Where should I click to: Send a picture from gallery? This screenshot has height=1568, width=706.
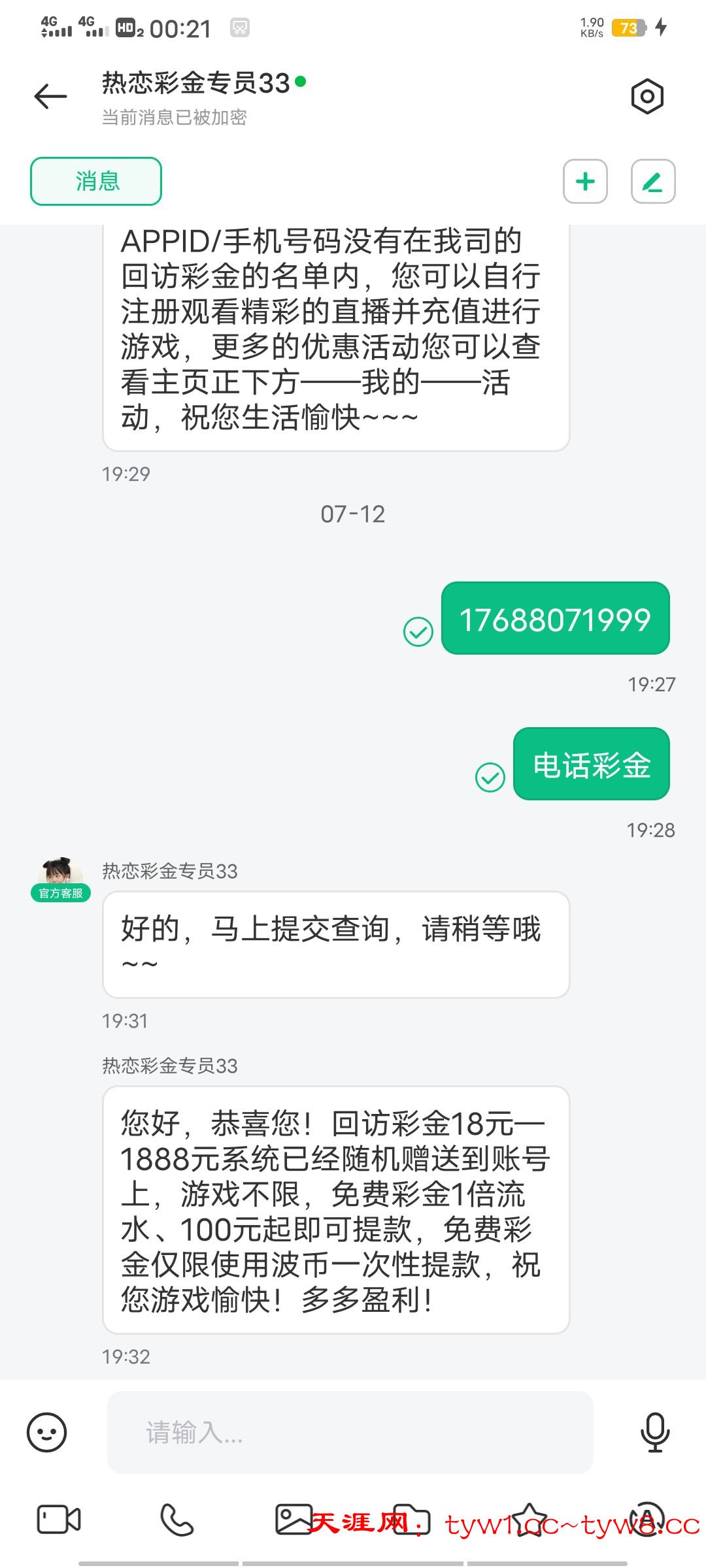(294, 1519)
